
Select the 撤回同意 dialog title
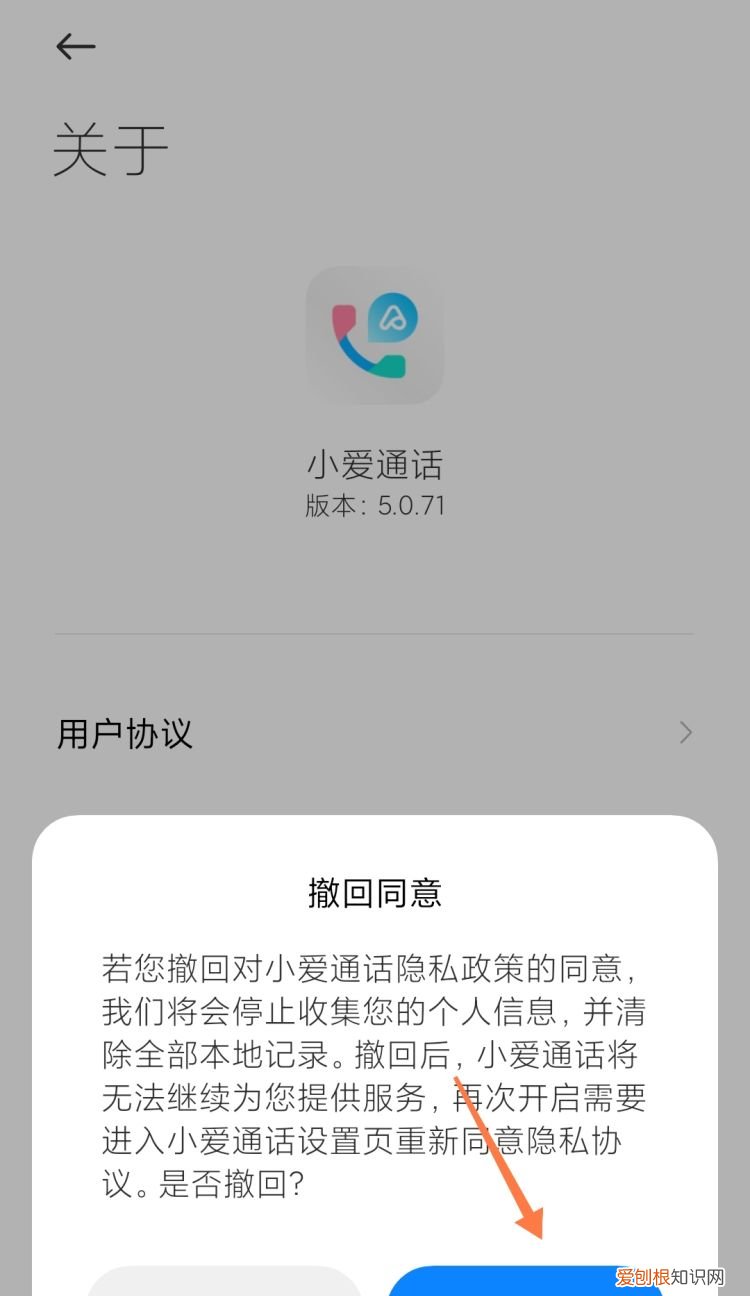click(375, 893)
